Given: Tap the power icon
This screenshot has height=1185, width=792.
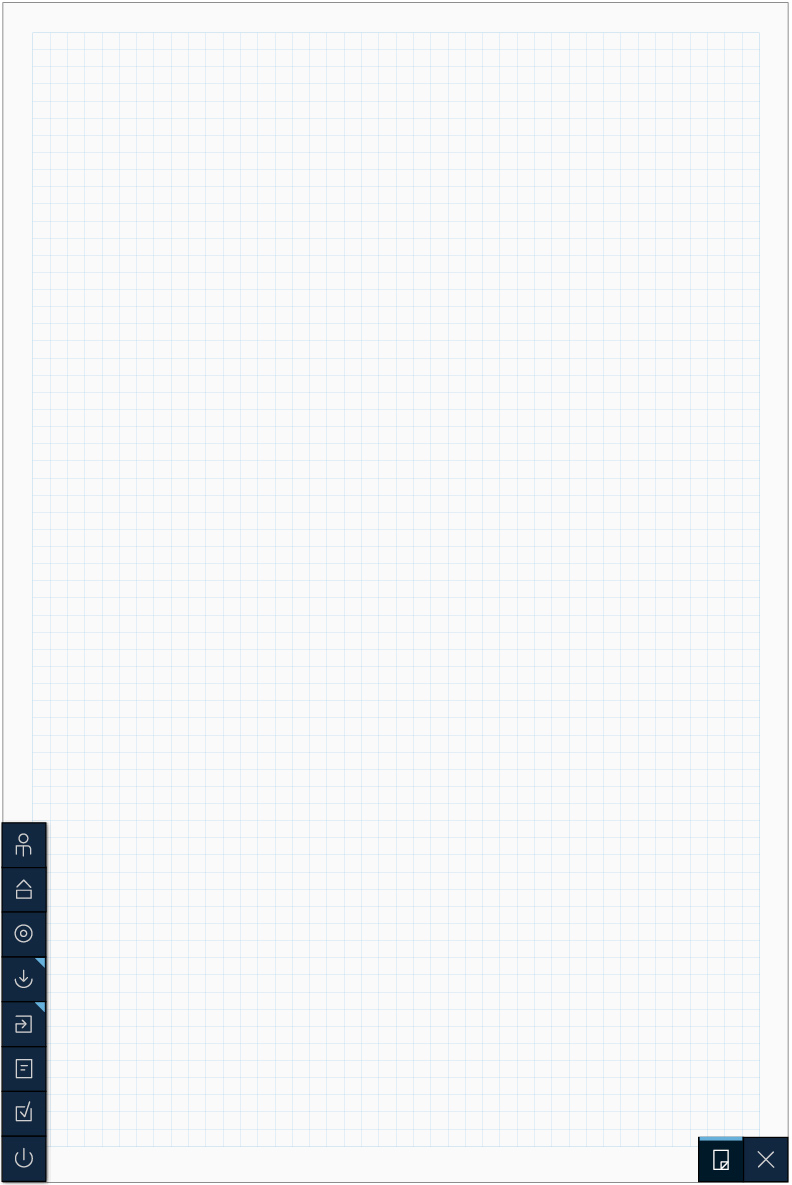Looking at the screenshot, I should [x=24, y=1159].
